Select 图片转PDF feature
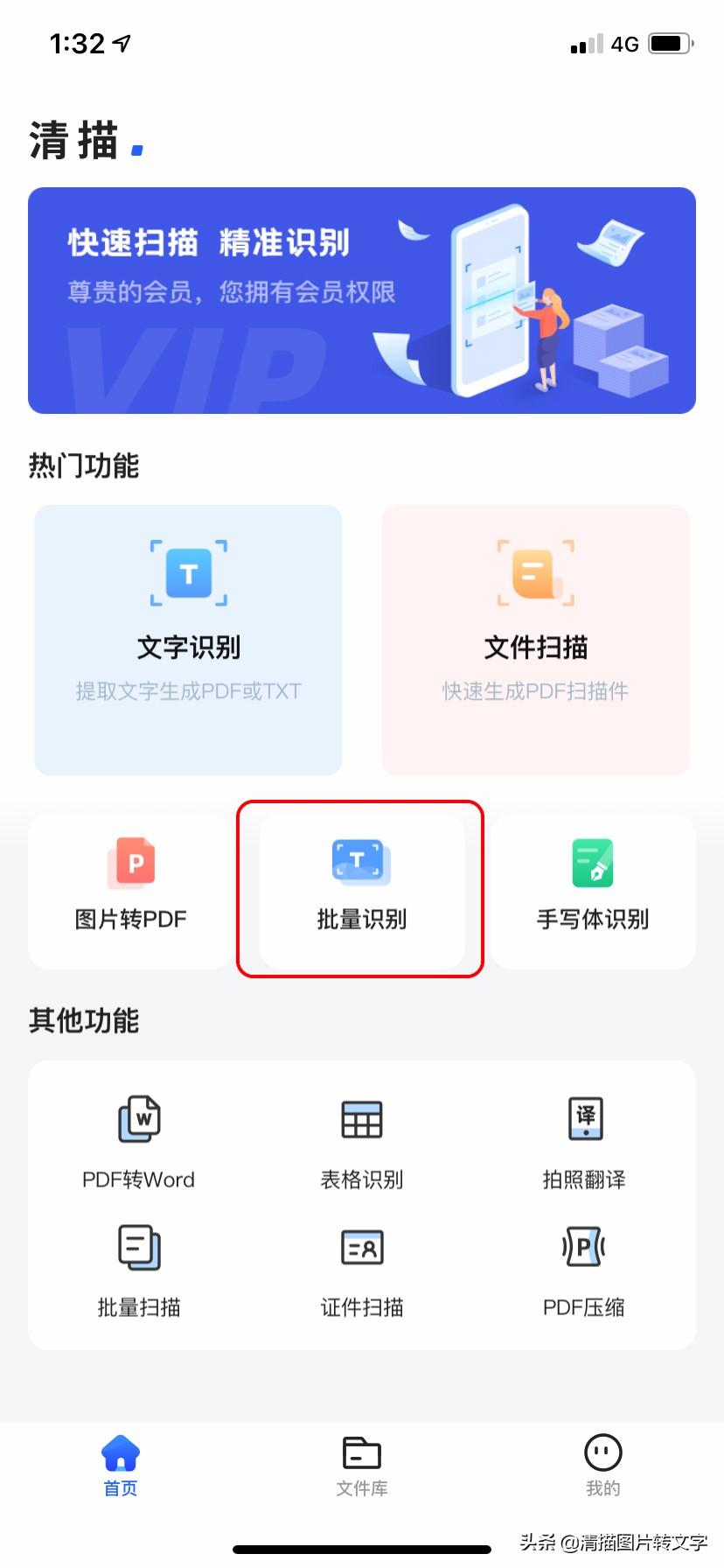The height and width of the screenshot is (1568, 724). pos(130,890)
